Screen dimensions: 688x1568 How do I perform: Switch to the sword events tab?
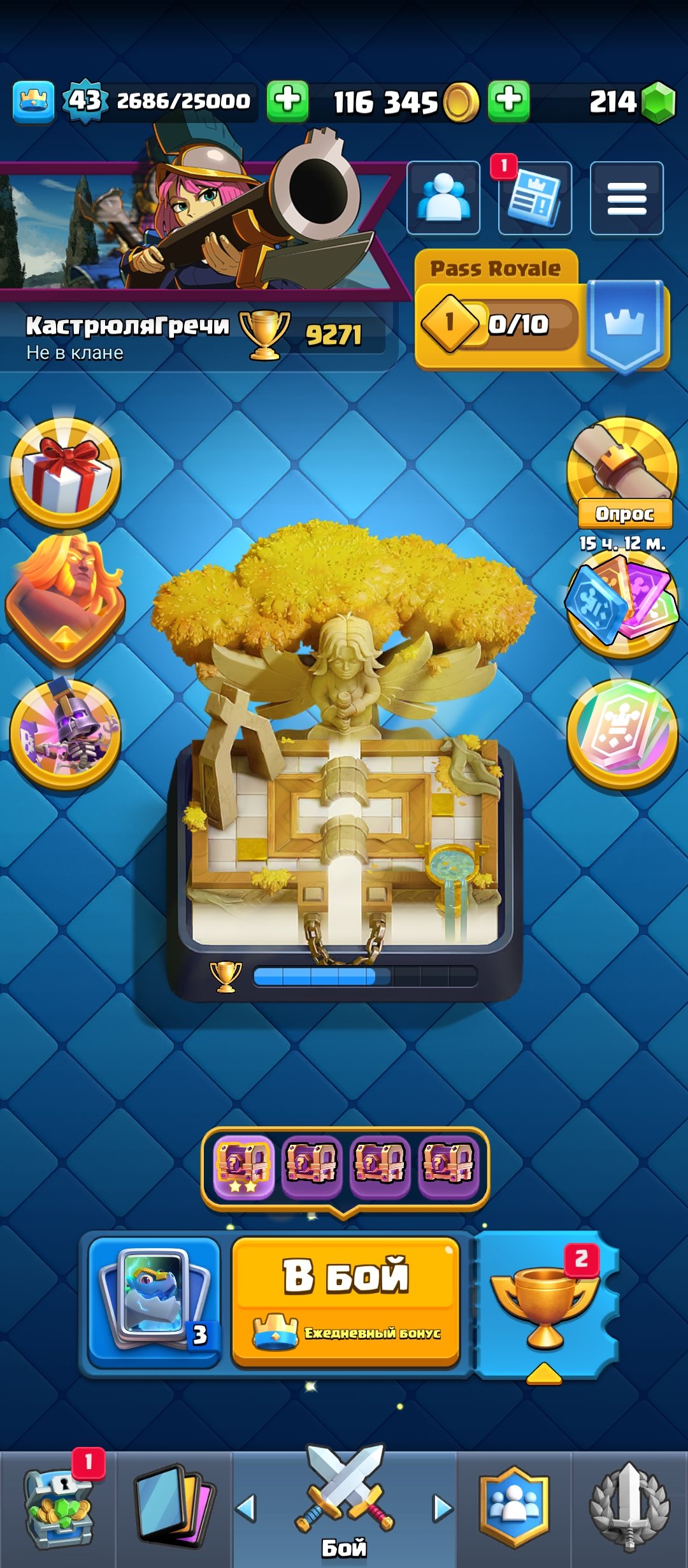click(x=629, y=1509)
